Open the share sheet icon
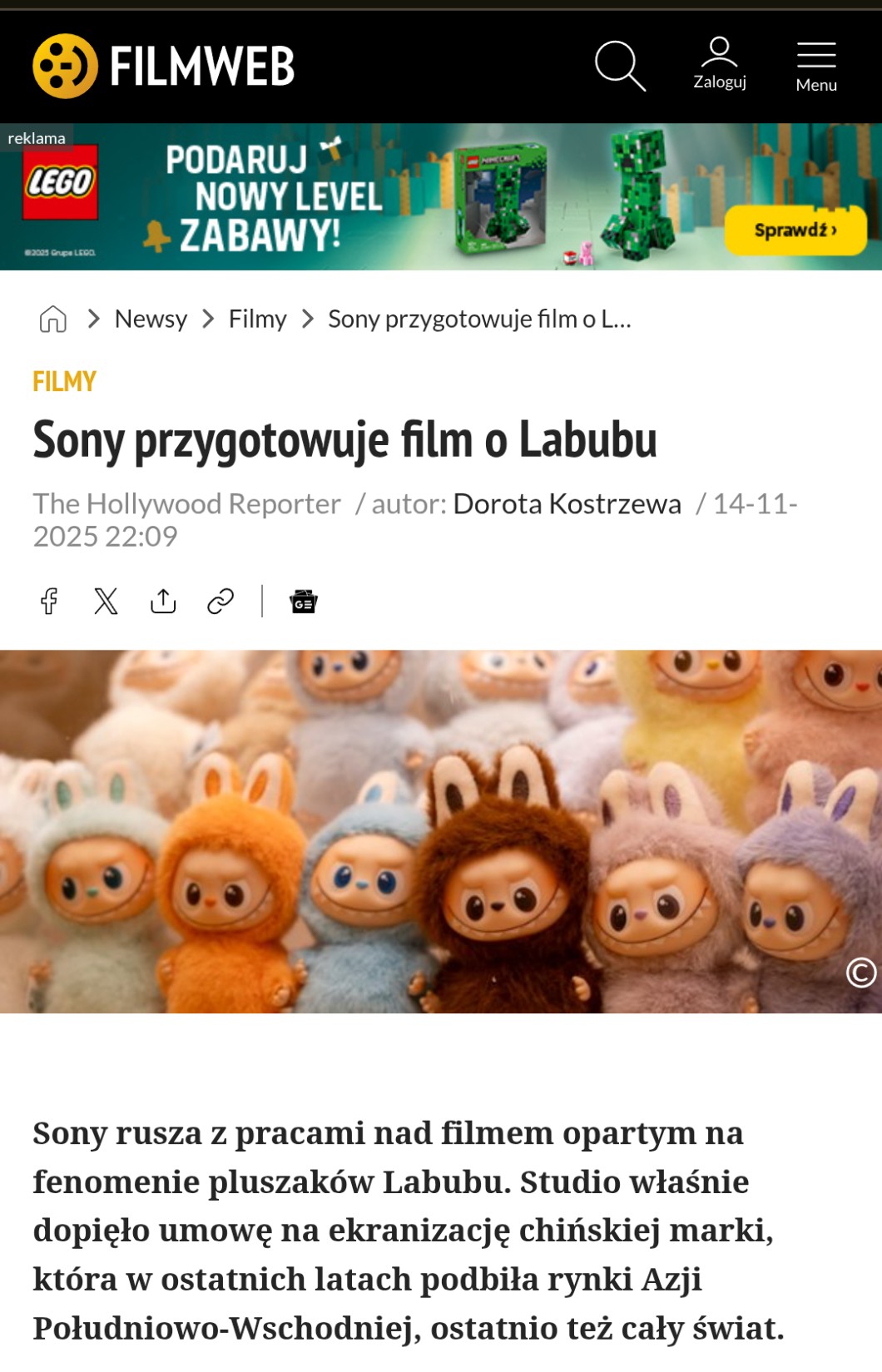The width and height of the screenshot is (882, 1372). (x=163, y=601)
